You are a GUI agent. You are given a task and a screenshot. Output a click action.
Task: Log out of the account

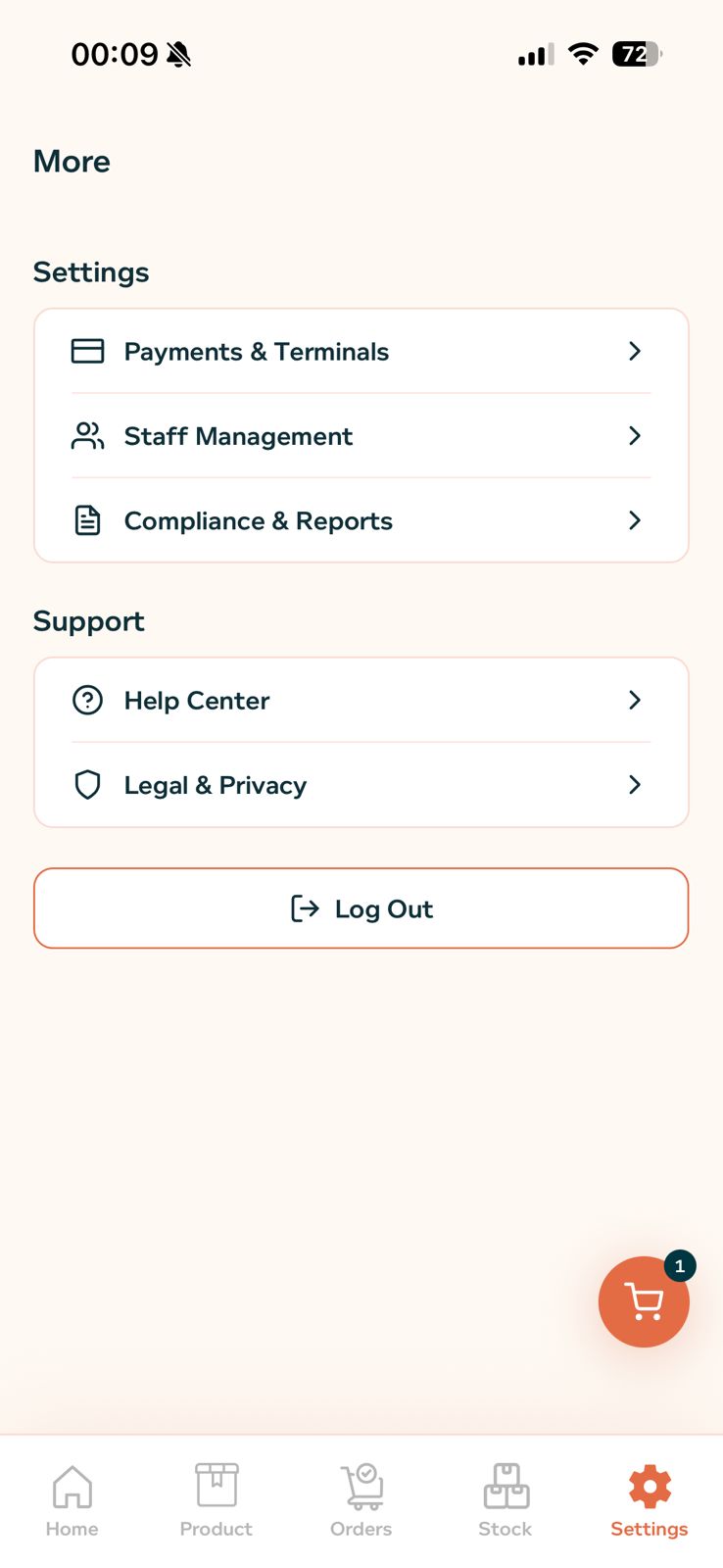(x=361, y=908)
